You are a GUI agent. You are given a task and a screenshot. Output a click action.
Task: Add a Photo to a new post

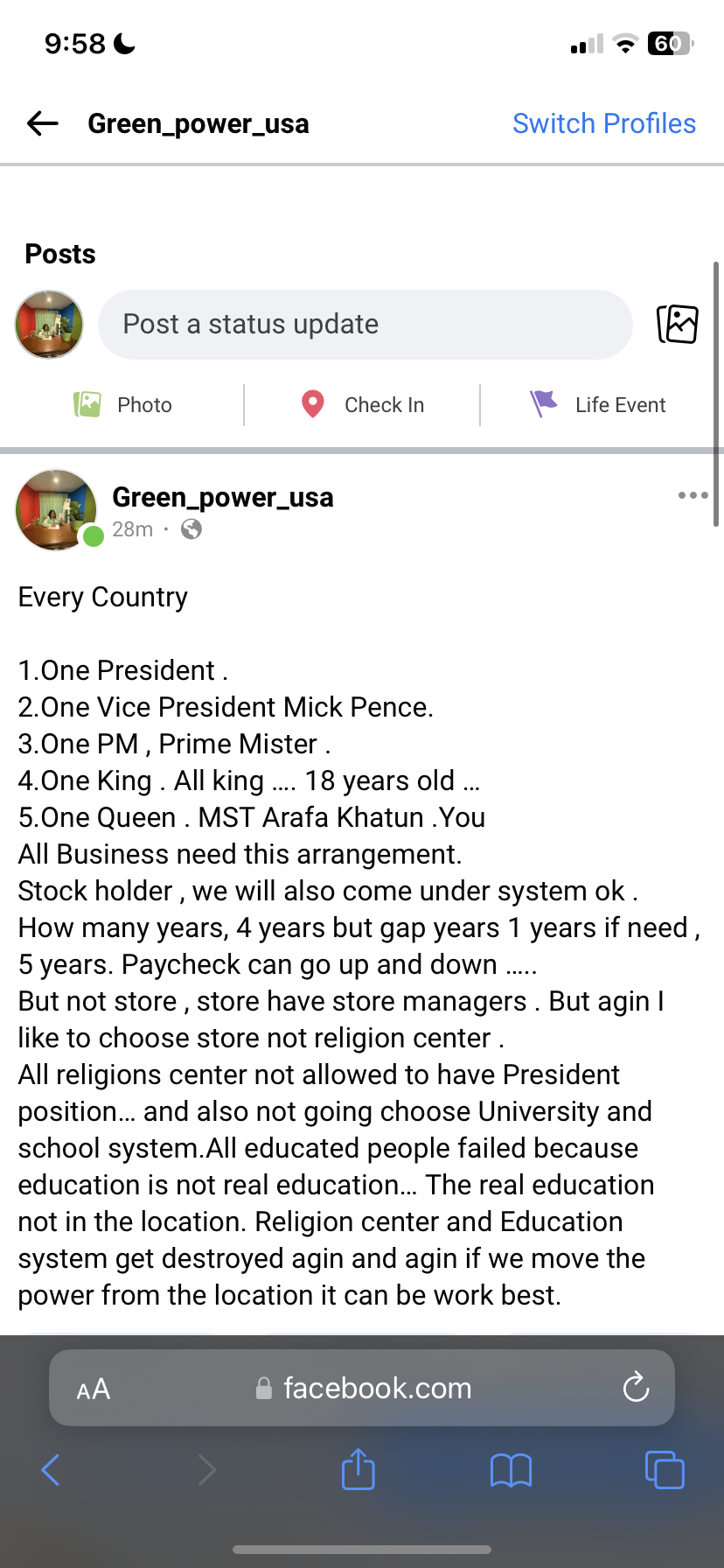click(x=123, y=404)
